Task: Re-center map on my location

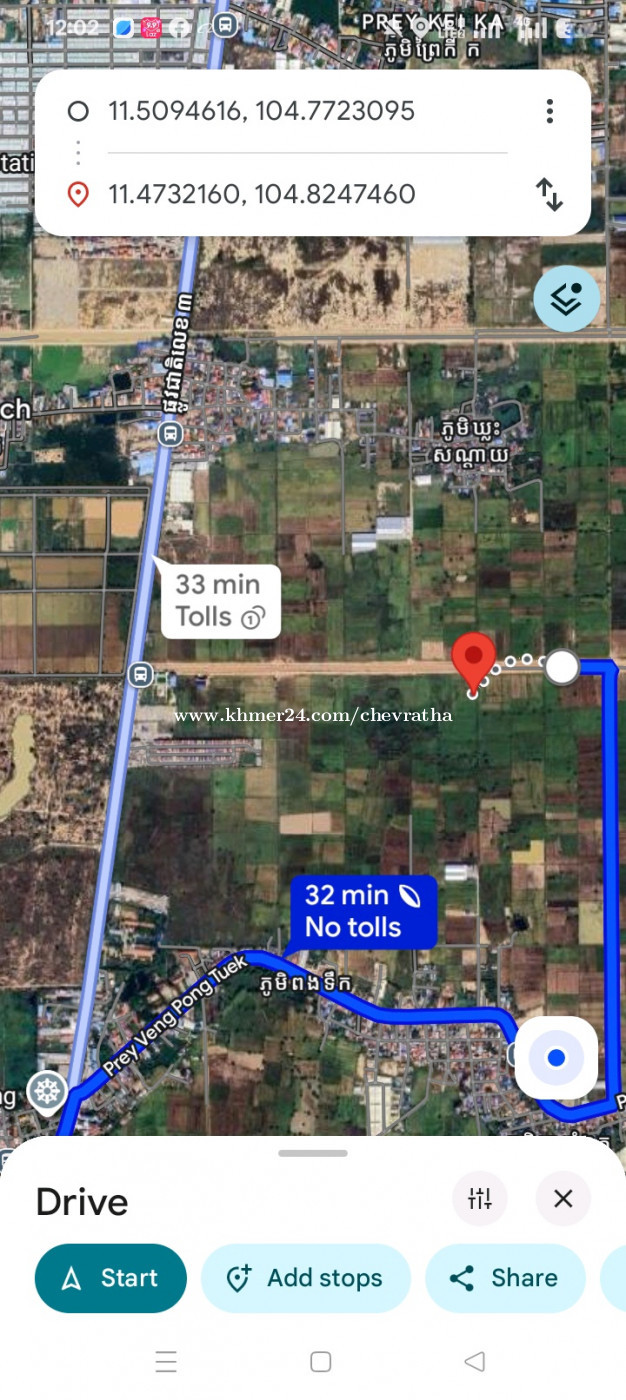Action: click(x=556, y=1058)
